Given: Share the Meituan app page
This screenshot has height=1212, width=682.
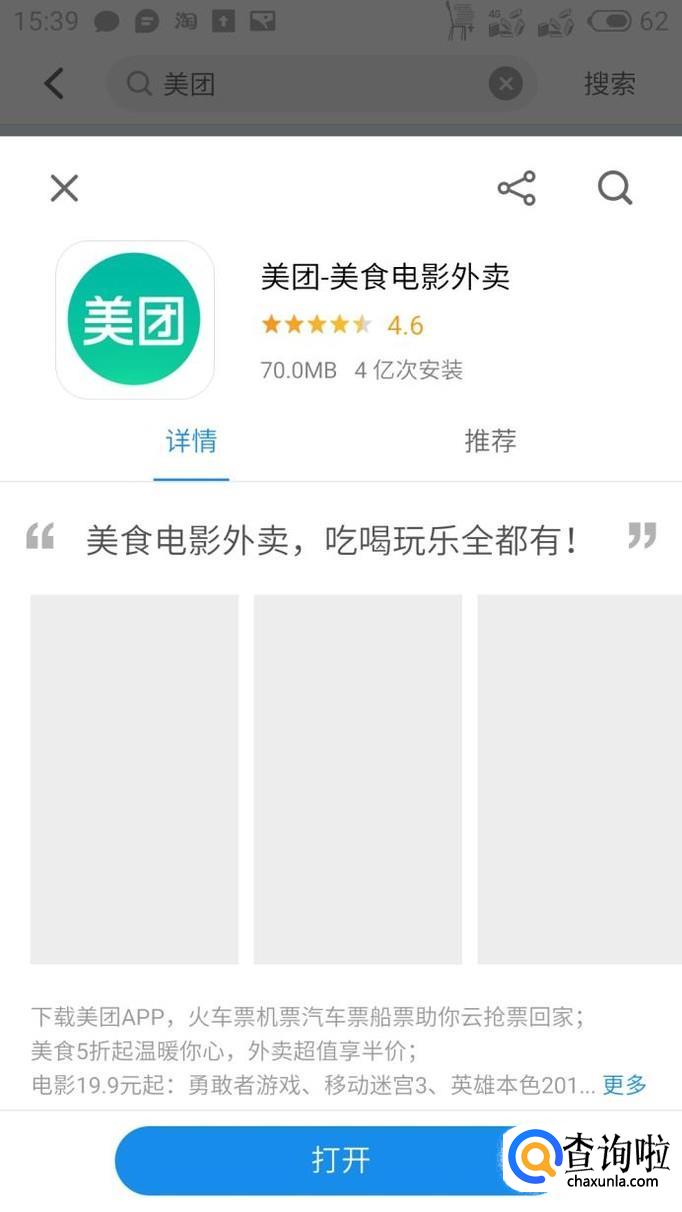Looking at the screenshot, I should click(x=516, y=188).
